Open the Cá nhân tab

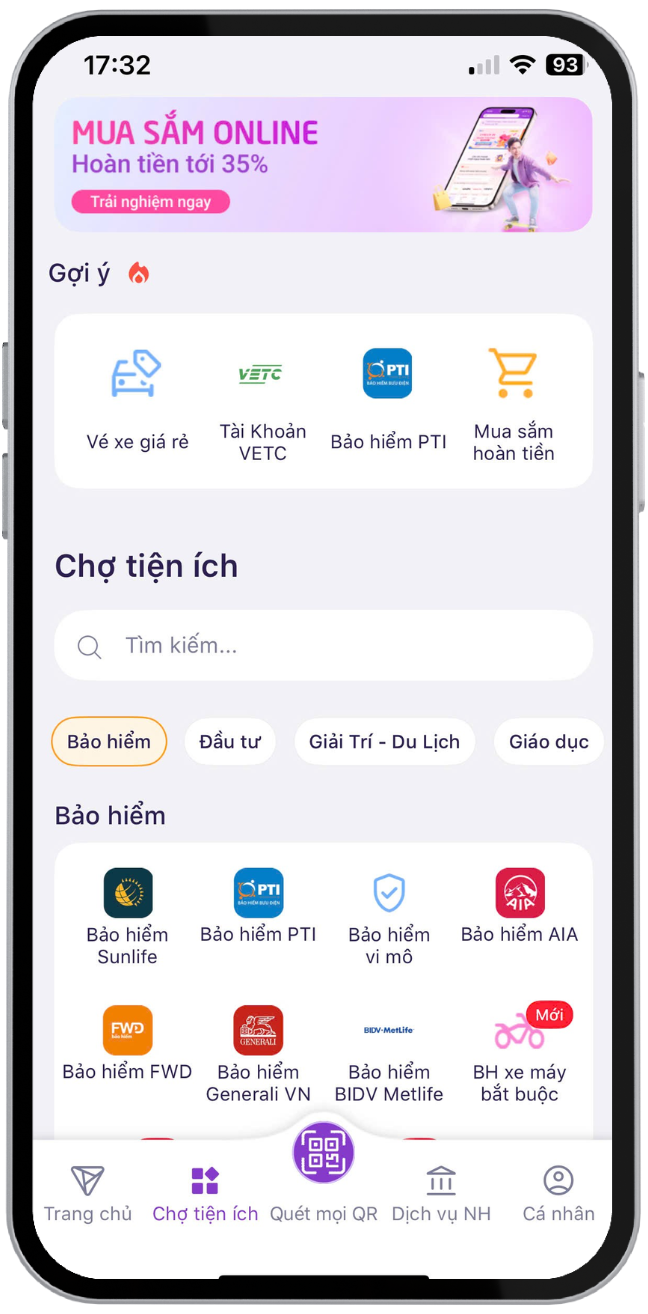pyautogui.click(x=558, y=1193)
